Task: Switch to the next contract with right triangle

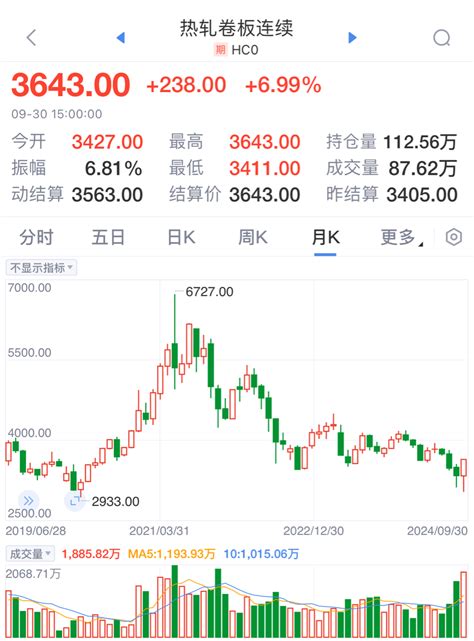Action: (352, 38)
